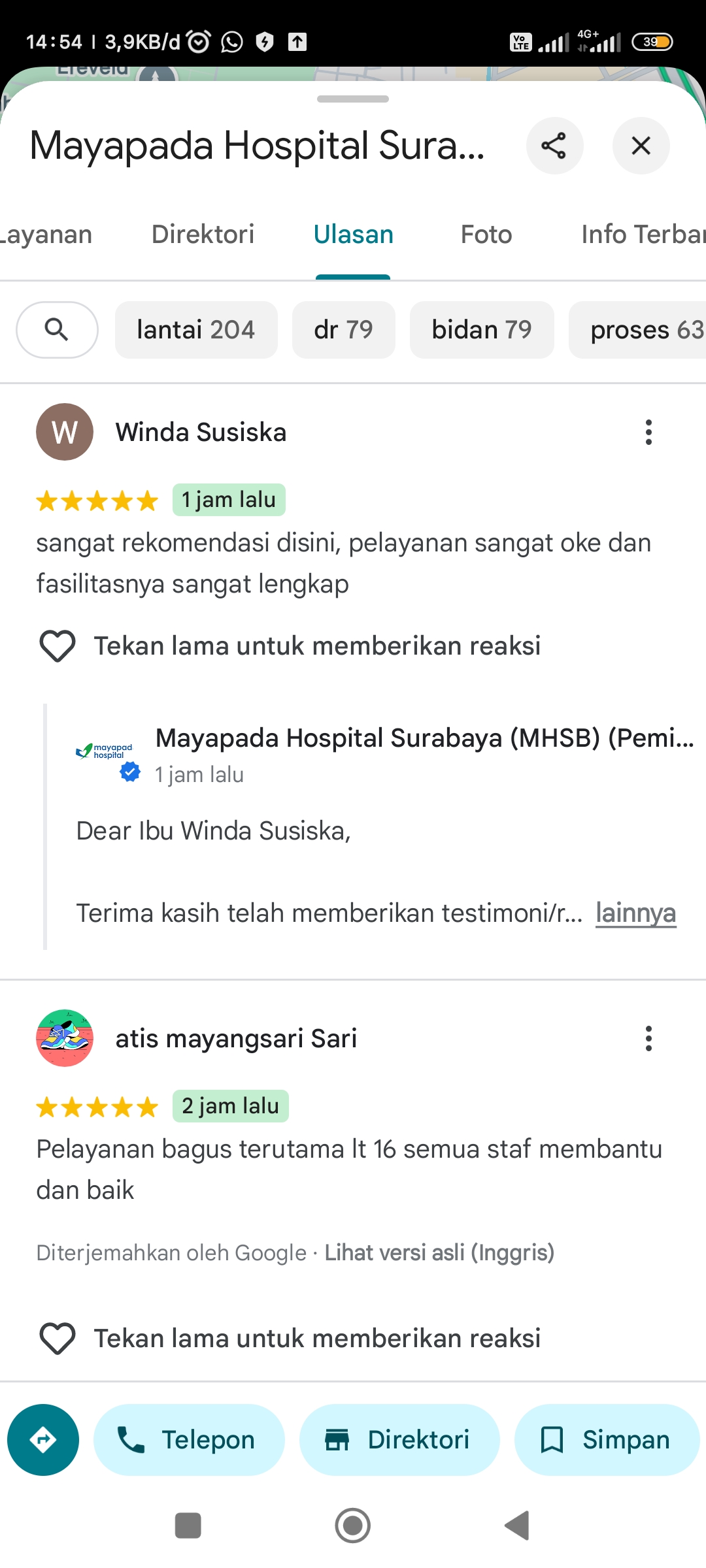Viewport: 706px width, 1568px height.
Task: Switch to the Foto tab
Action: [486, 235]
